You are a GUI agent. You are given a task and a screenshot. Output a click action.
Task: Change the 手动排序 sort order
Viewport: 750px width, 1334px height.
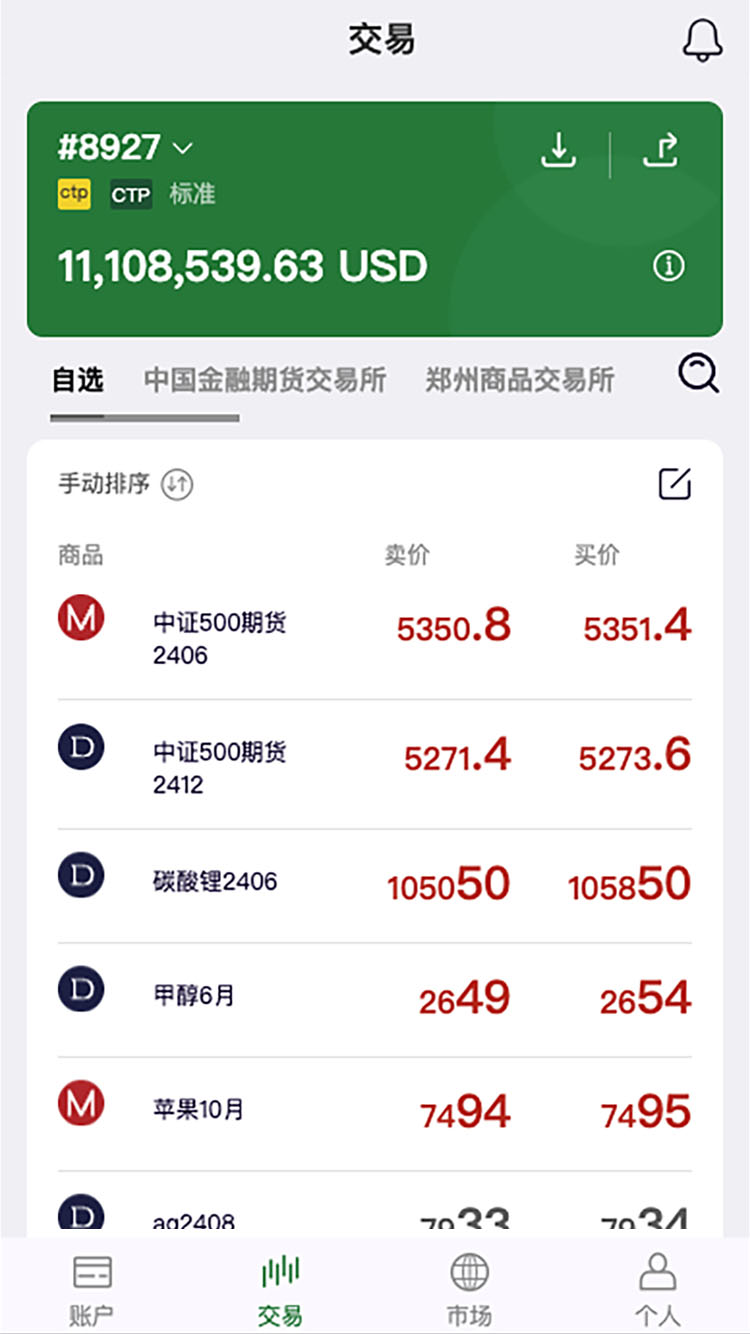125,484
